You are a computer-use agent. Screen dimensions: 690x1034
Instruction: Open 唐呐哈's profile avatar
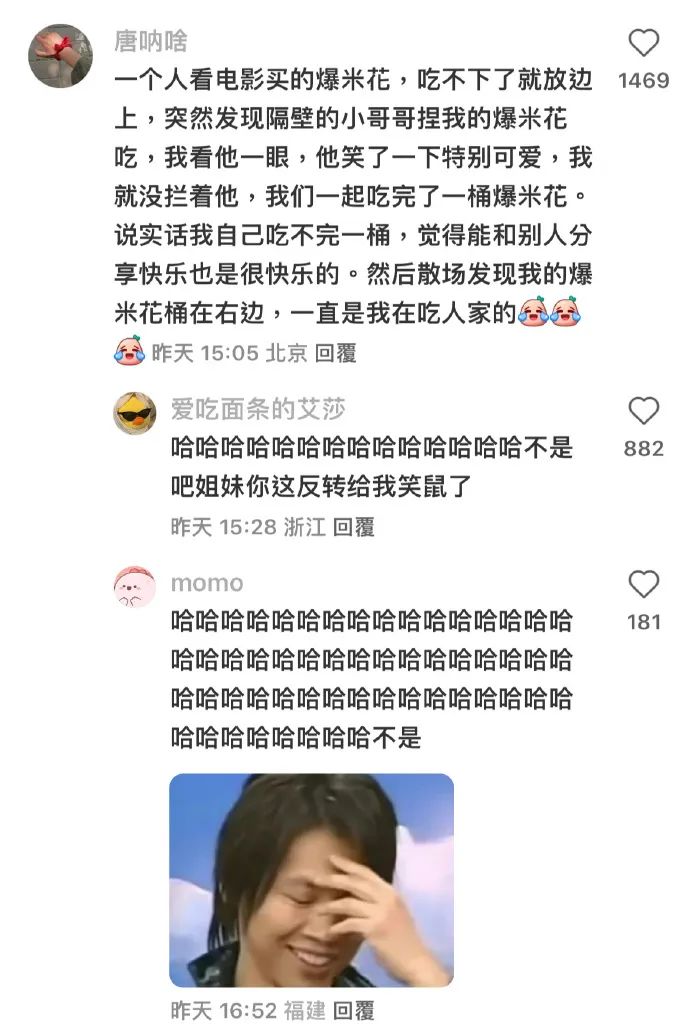click(60, 57)
